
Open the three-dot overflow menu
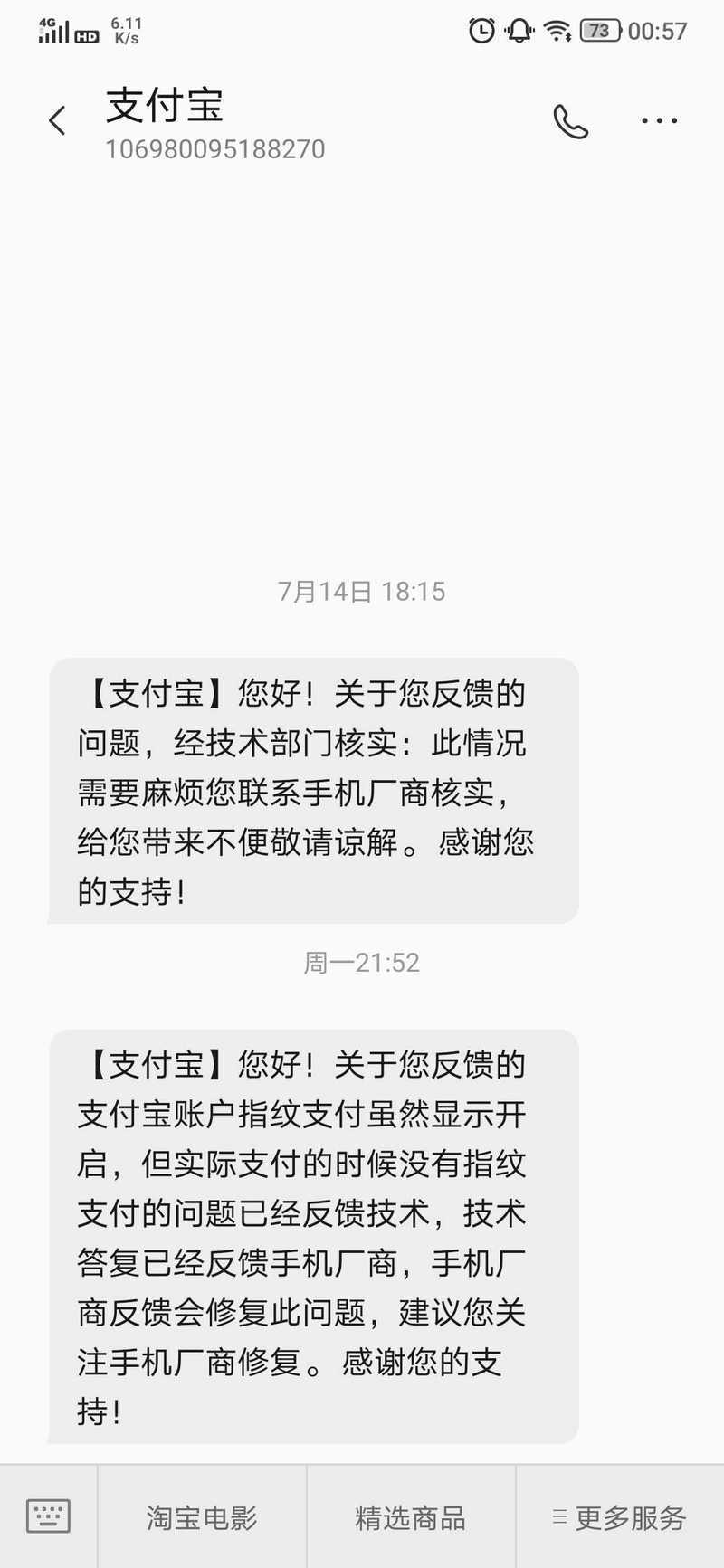(659, 121)
